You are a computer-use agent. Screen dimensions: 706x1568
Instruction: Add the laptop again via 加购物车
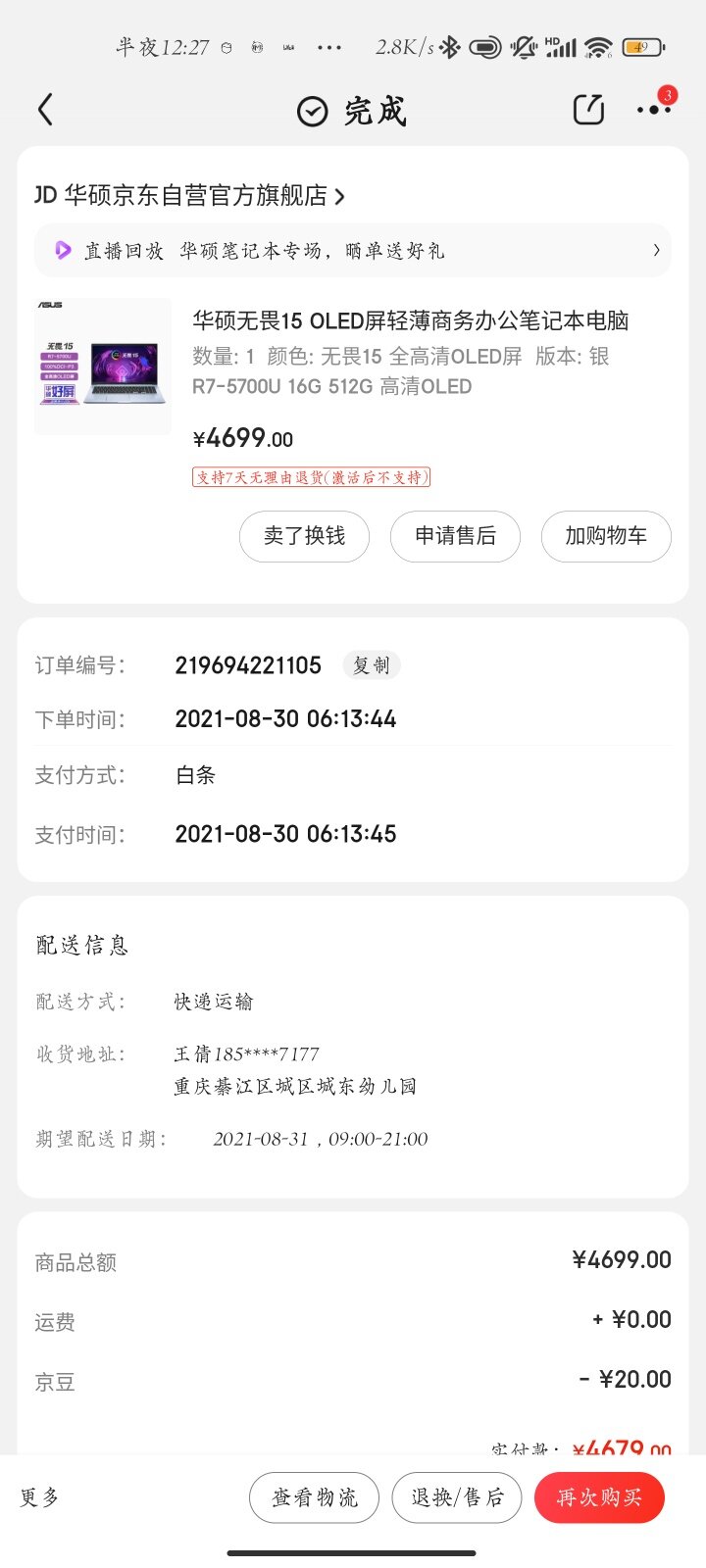tap(606, 536)
